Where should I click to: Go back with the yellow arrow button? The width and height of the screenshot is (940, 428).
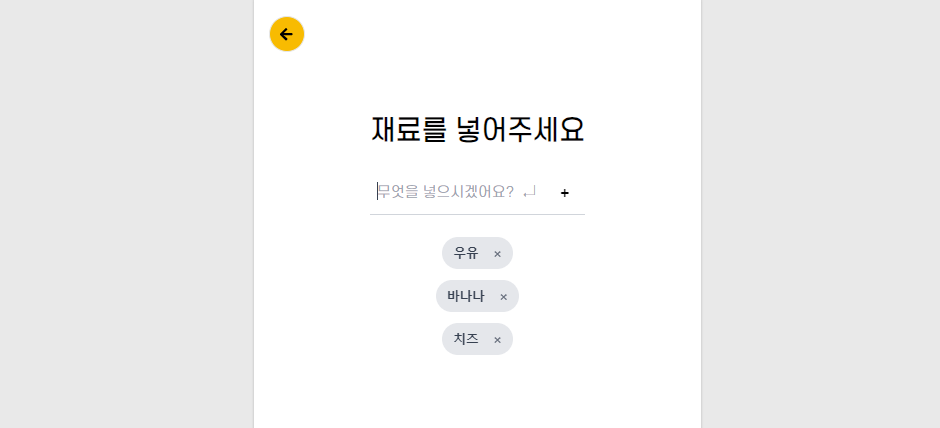pos(287,34)
